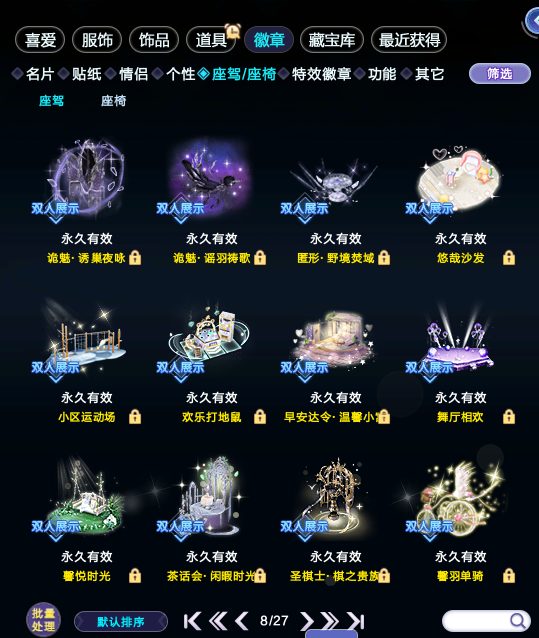
Task: Switch to the 道具 tab
Action: pyautogui.click(x=211, y=40)
